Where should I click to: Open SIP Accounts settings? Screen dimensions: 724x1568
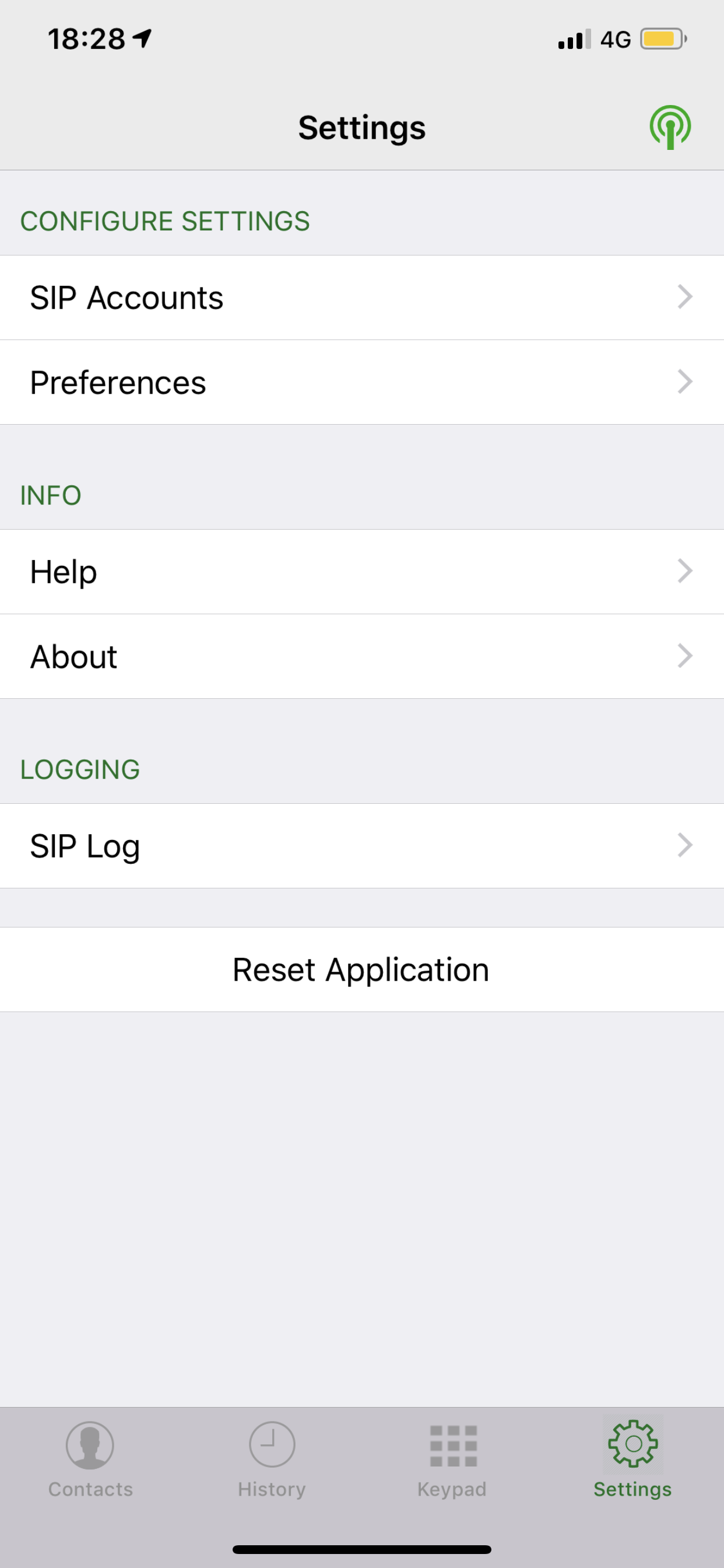click(362, 297)
